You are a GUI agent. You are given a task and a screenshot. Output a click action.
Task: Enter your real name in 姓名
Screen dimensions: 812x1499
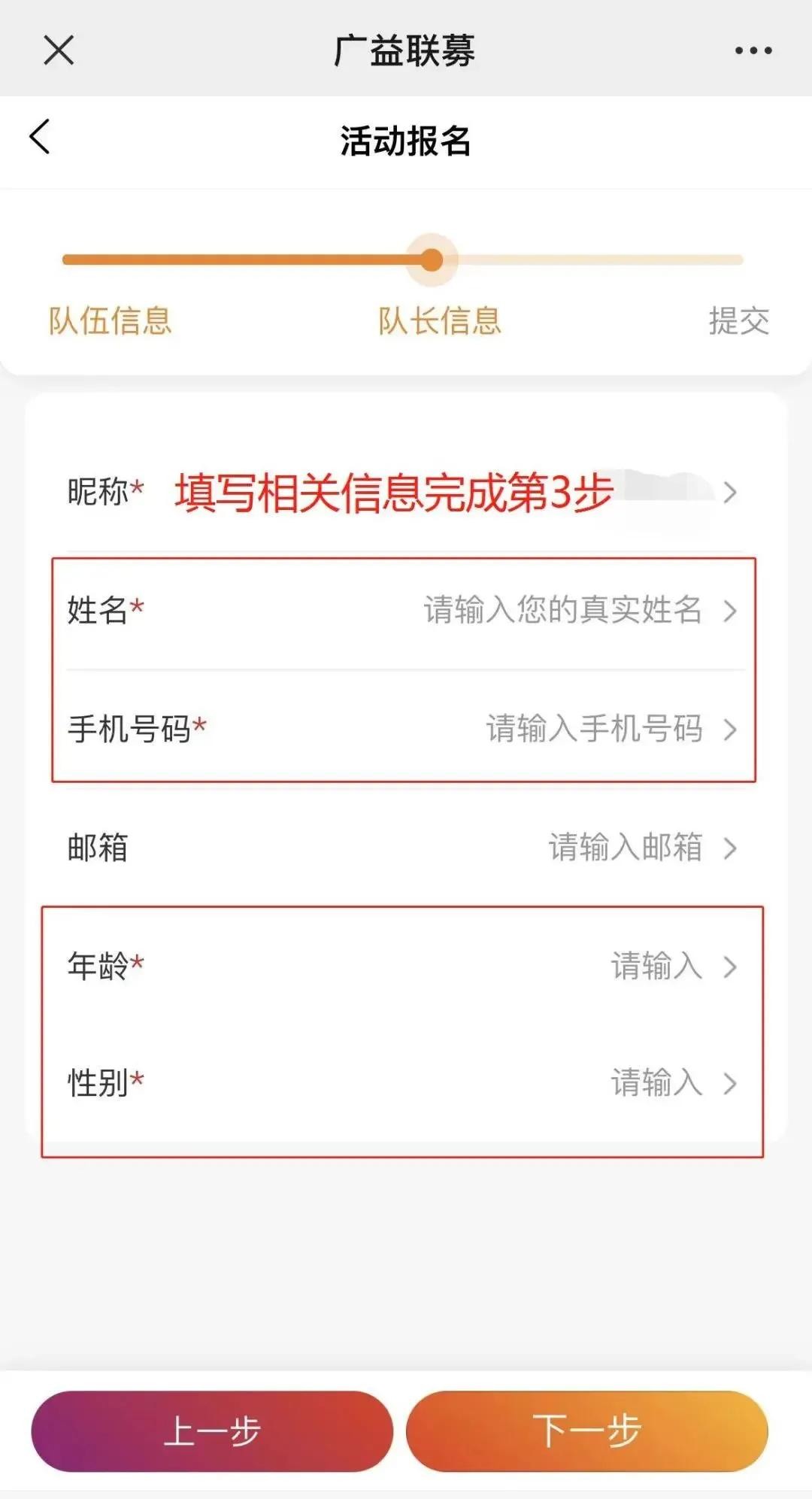(562, 610)
